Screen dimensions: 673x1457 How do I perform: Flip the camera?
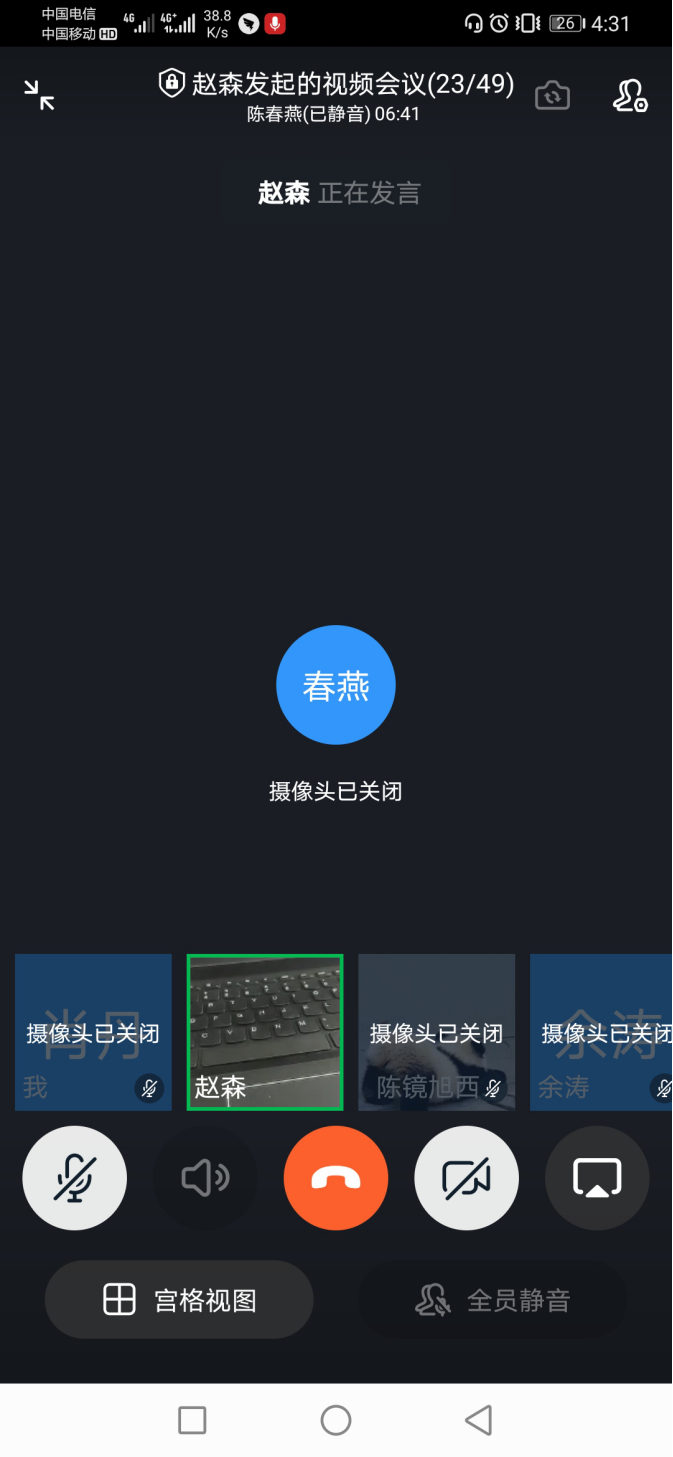click(552, 95)
